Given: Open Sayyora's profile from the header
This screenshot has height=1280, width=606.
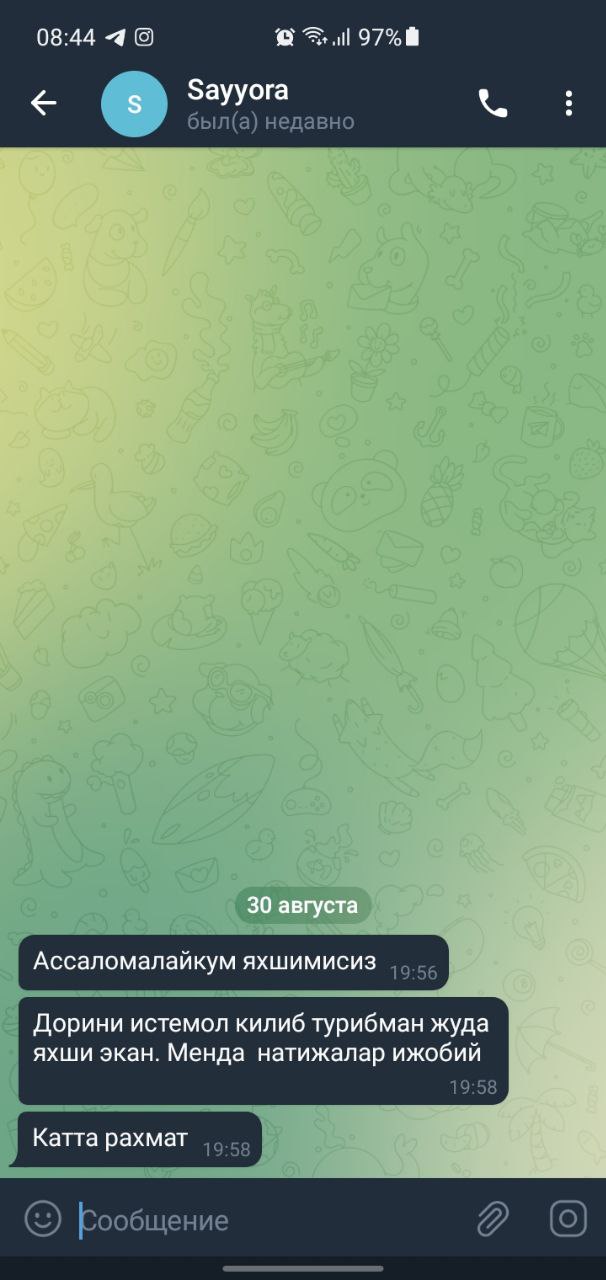Looking at the screenshot, I should pyautogui.click(x=238, y=104).
